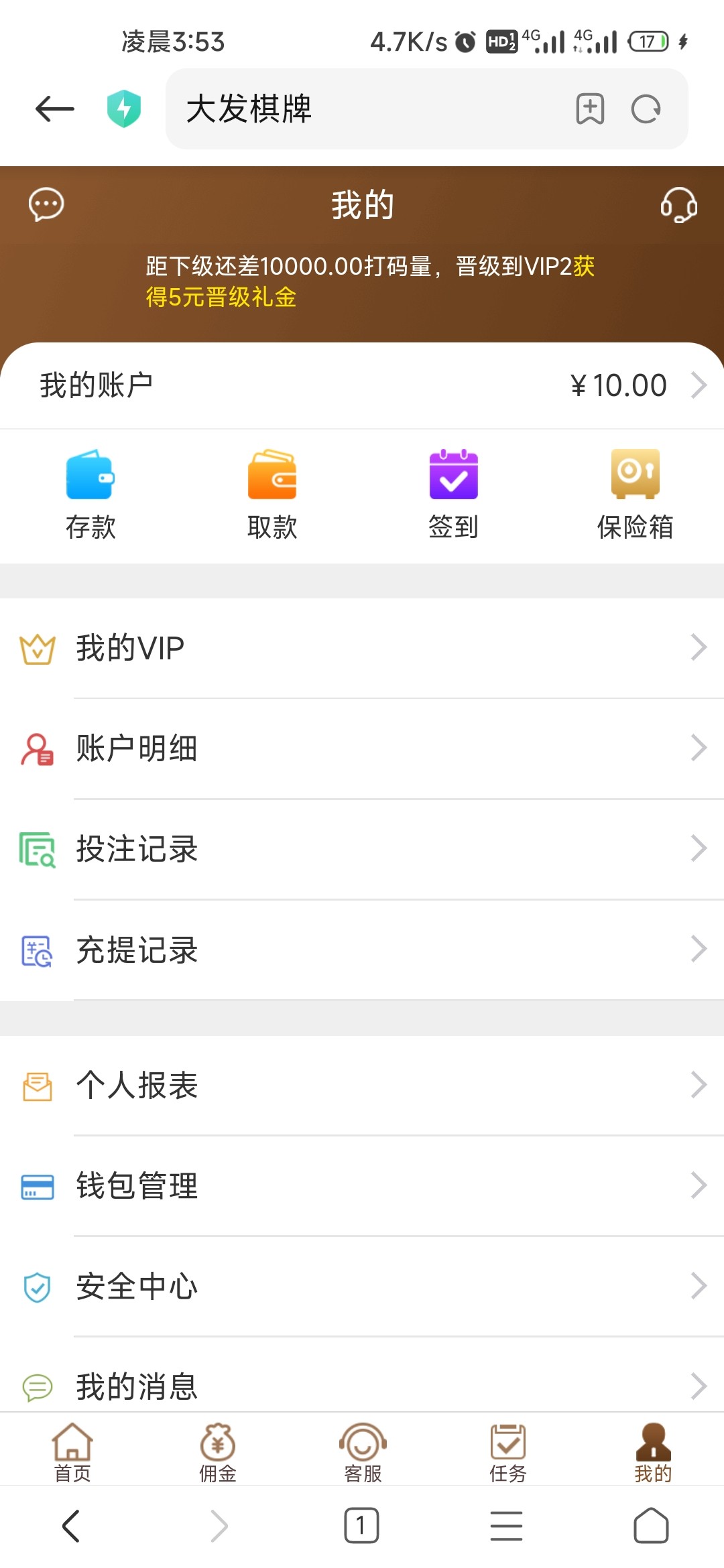Open the customer service headset icon top right
This screenshot has width=724, height=1568.
coord(678,206)
